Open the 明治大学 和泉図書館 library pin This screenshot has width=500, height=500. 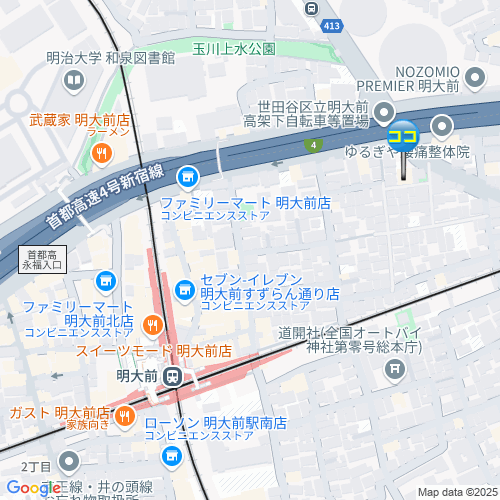pos(74,81)
